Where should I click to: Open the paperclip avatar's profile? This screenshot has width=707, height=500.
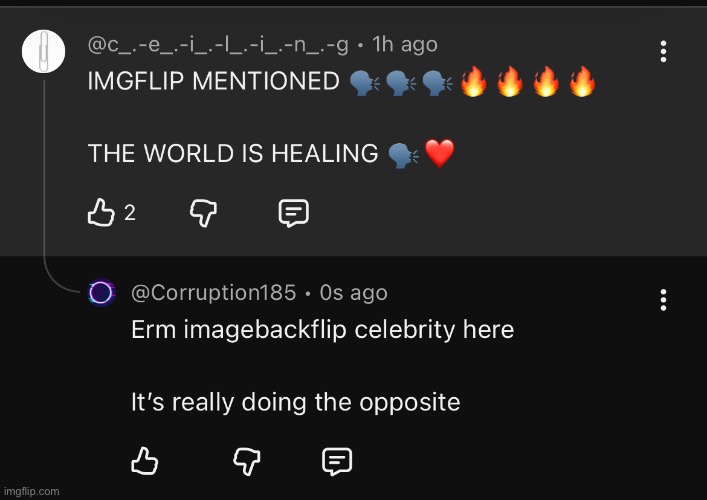(44, 51)
